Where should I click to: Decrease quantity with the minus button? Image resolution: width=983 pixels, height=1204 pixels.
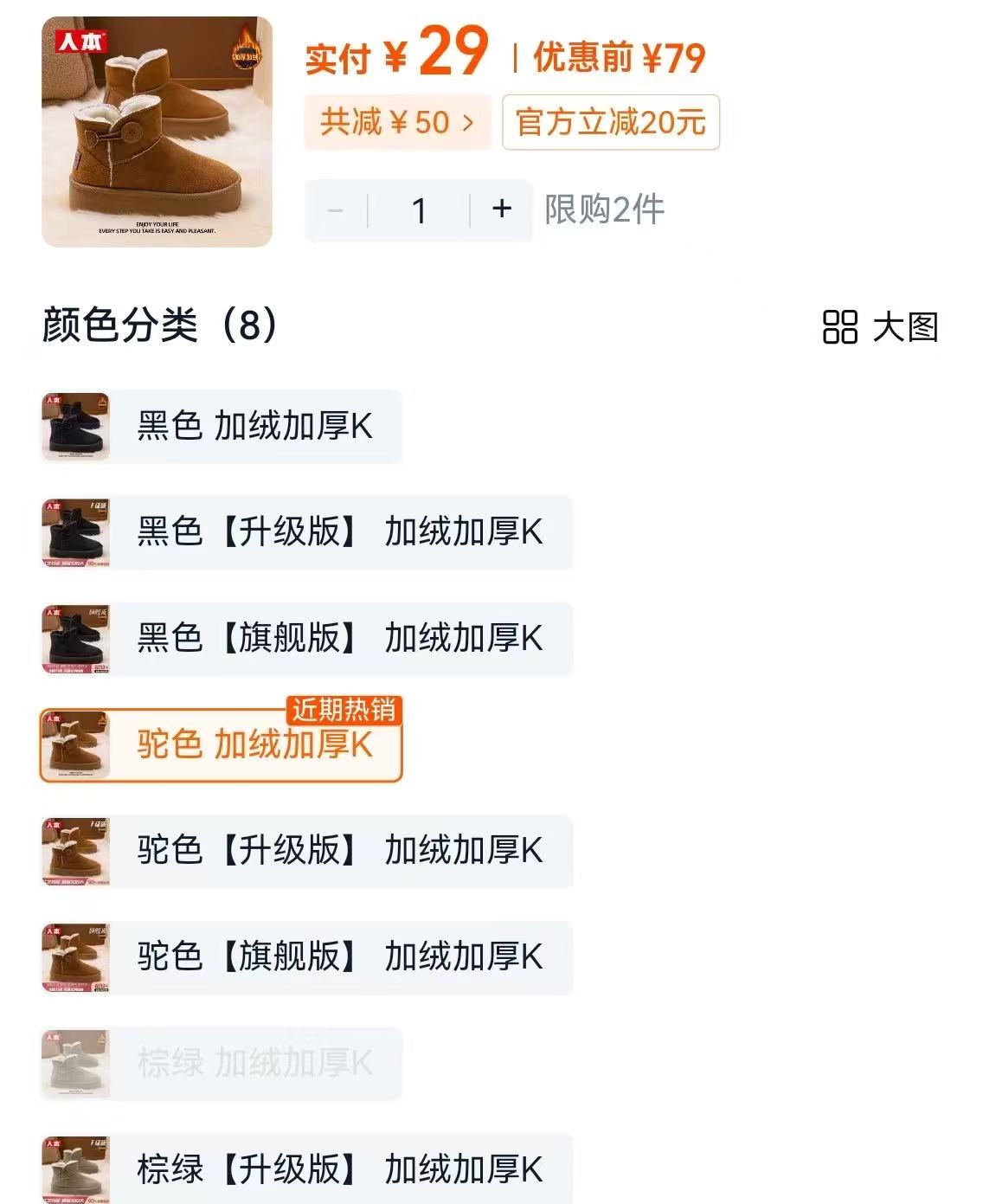[x=335, y=209]
